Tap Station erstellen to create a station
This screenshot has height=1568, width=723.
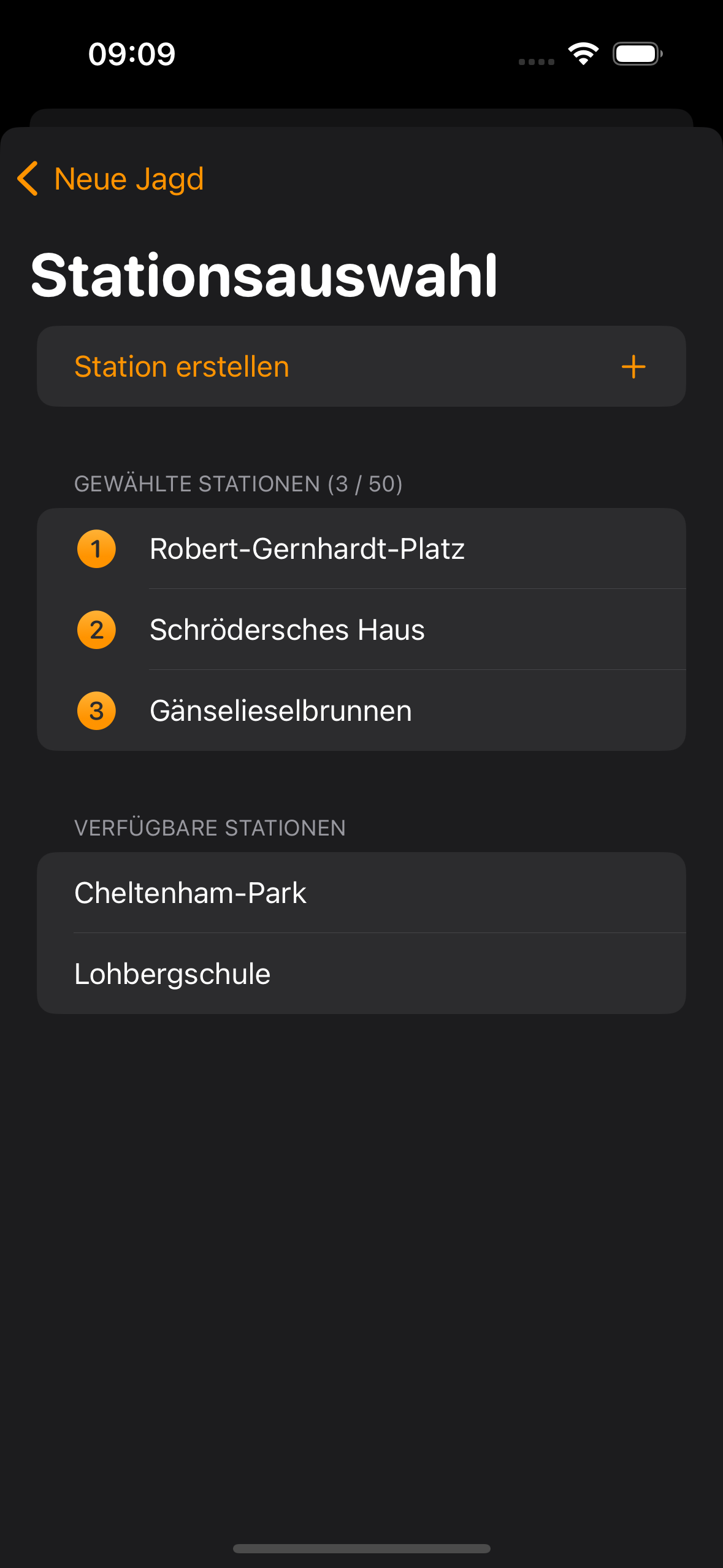point(361,367)
